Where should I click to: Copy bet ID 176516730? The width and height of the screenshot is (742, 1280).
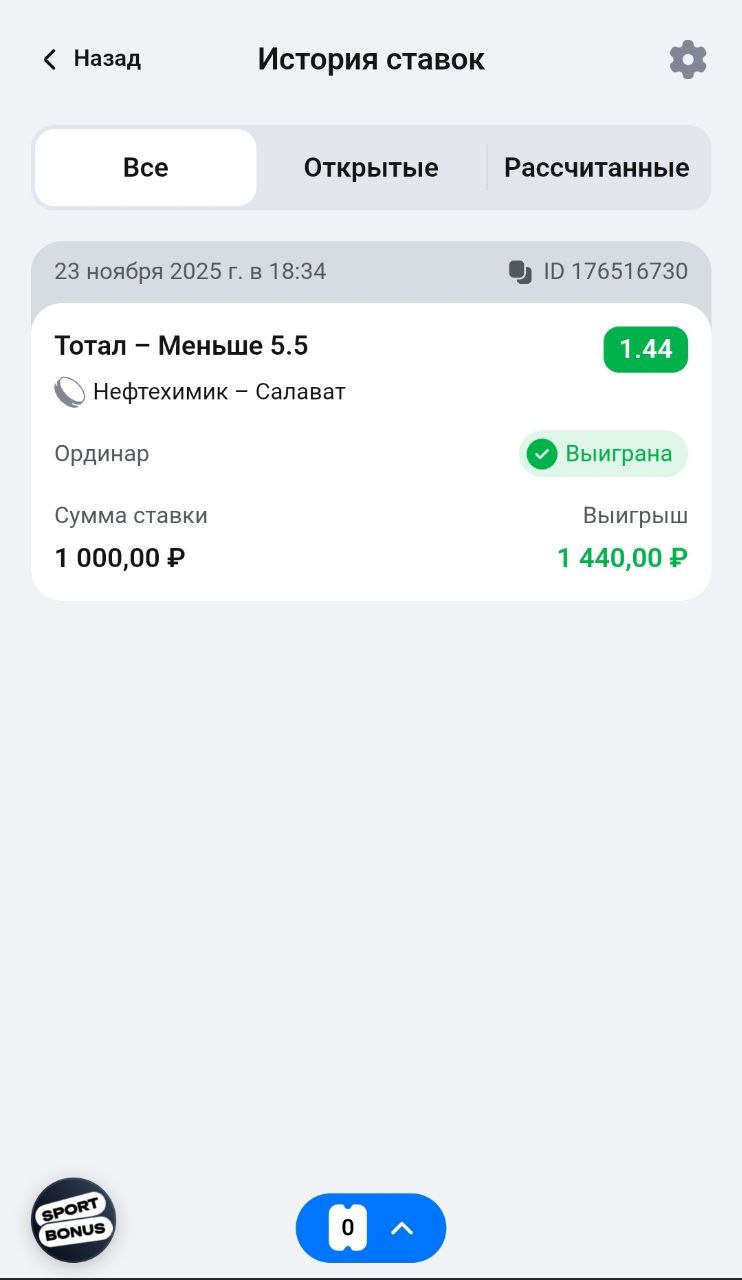pos(521,272)
